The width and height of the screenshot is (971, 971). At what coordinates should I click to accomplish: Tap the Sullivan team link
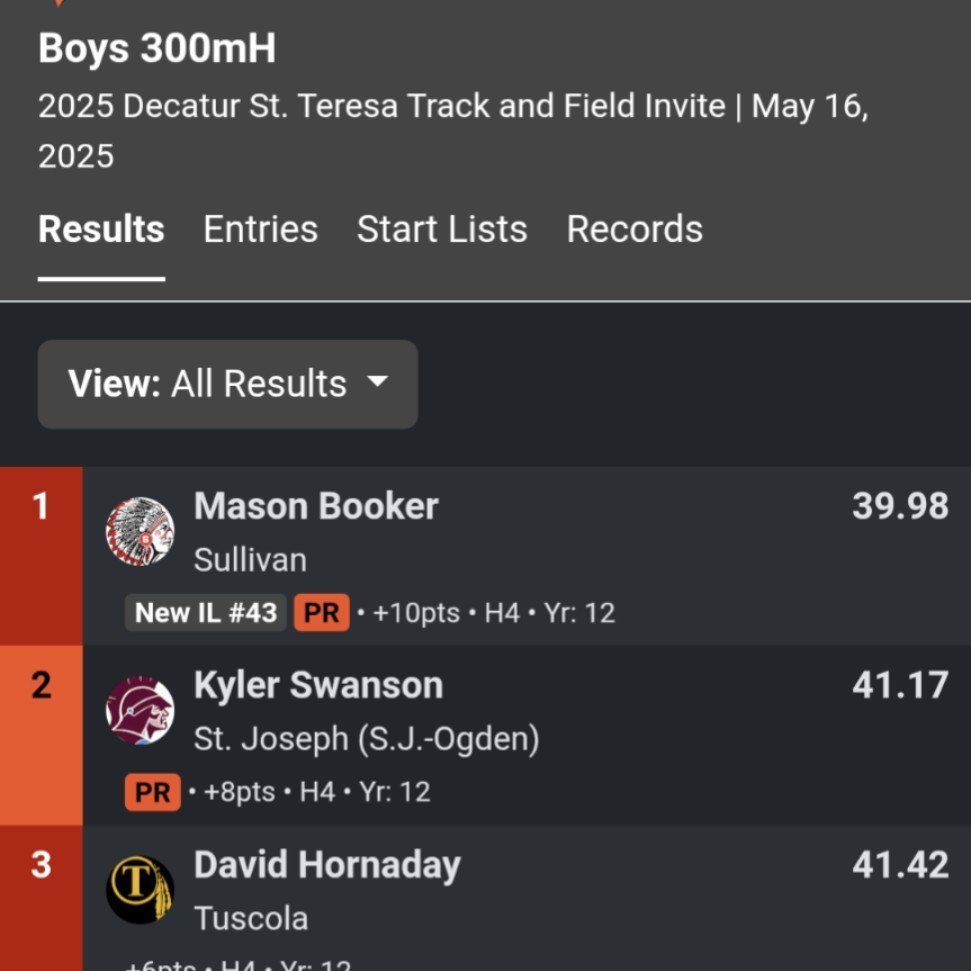tap(250, 560)
